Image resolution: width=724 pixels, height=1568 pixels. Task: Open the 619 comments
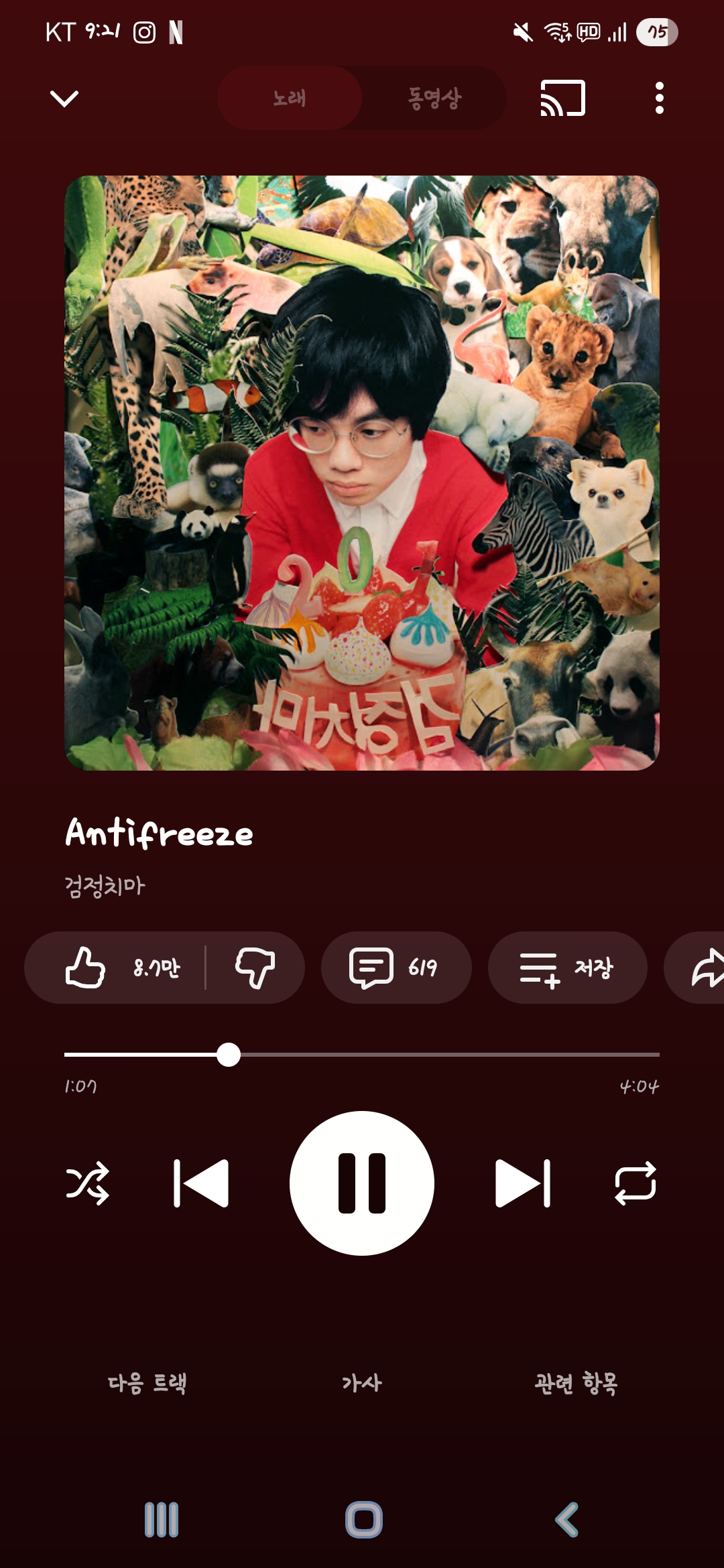[396, 968]
